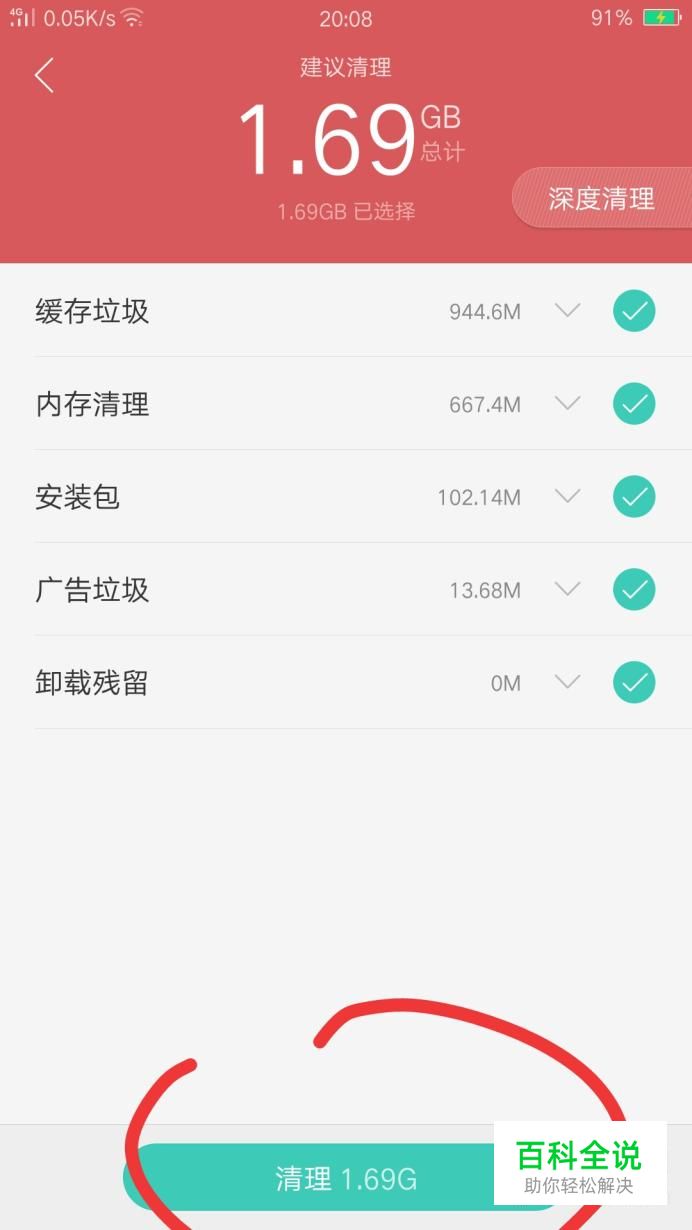Viewport: 692px width, 1230px height.
Task: Uncheck the 卸载残留 checkbox
Action: point(634,683)
